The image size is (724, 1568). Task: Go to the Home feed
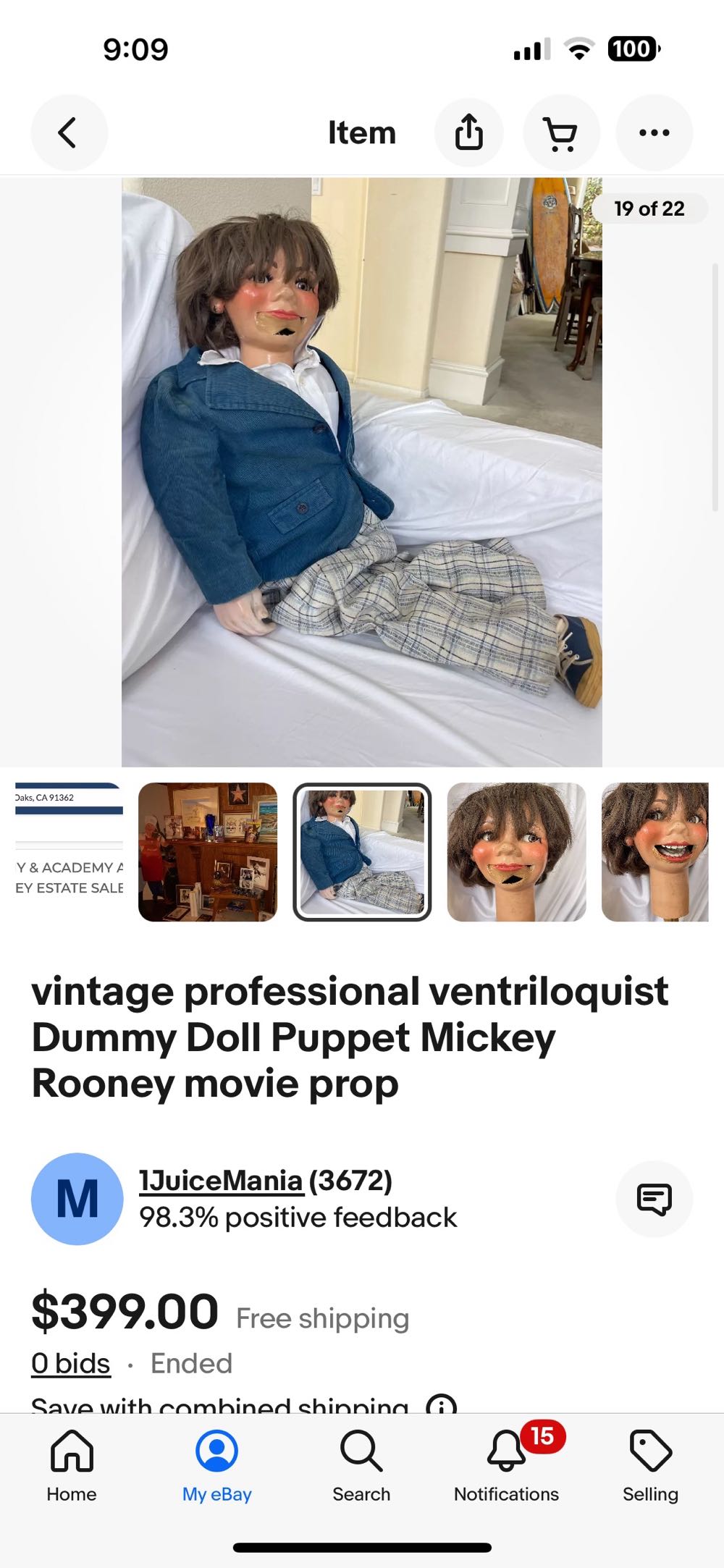pyautogui.click(x=70, y=1464)
